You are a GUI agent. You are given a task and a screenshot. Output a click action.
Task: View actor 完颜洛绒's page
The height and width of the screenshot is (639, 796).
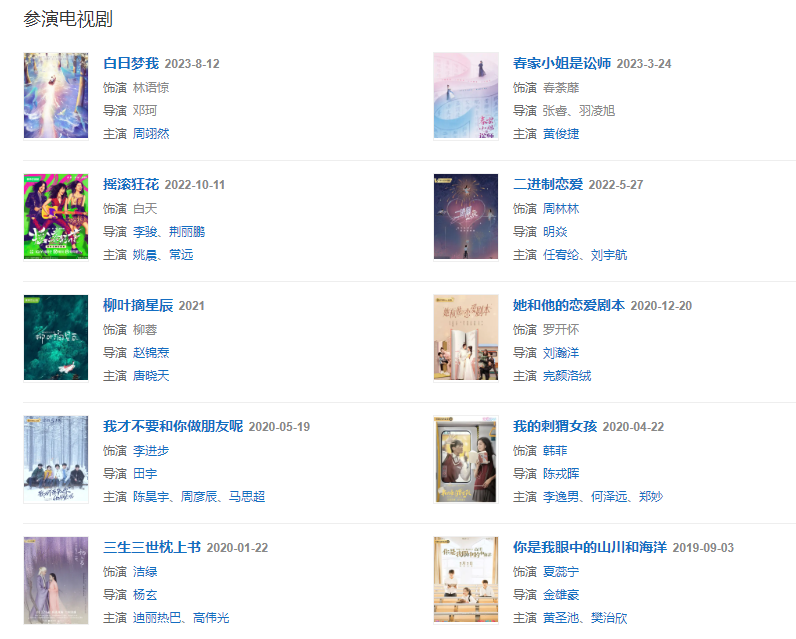point(567,376)
